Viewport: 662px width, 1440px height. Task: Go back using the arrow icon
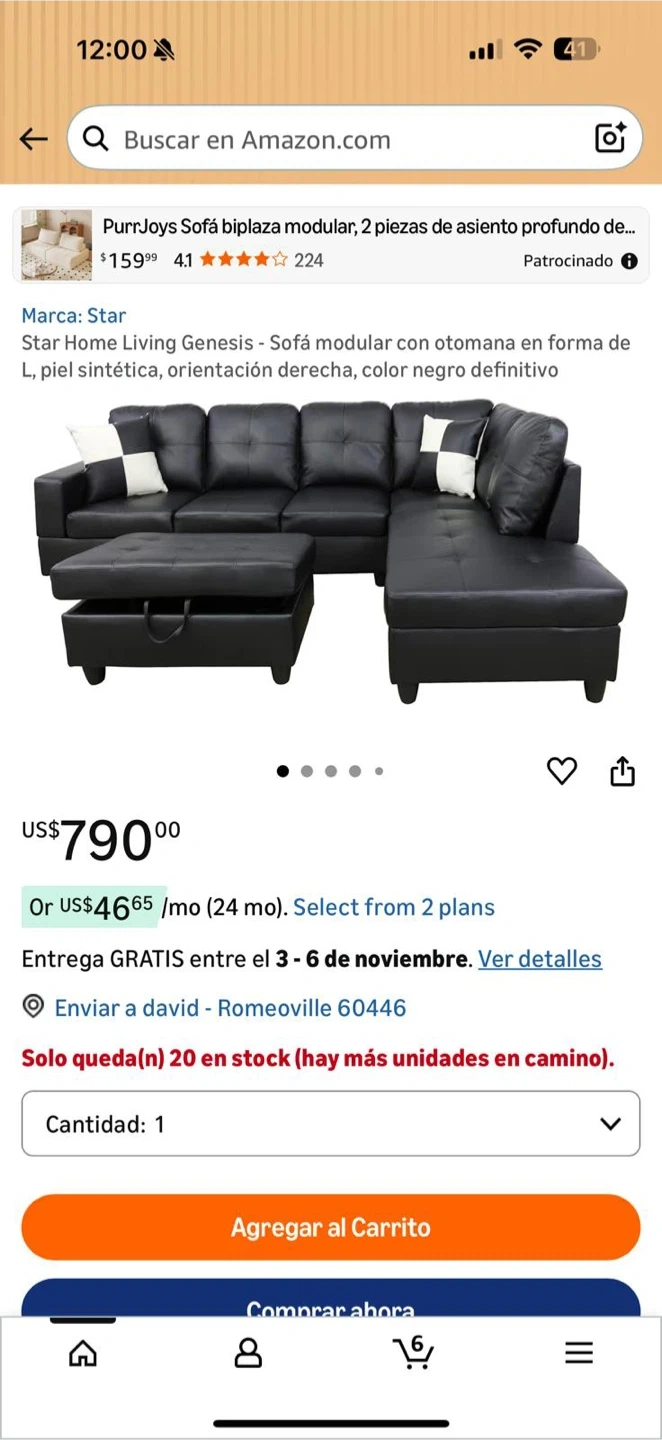click(34, 139)
